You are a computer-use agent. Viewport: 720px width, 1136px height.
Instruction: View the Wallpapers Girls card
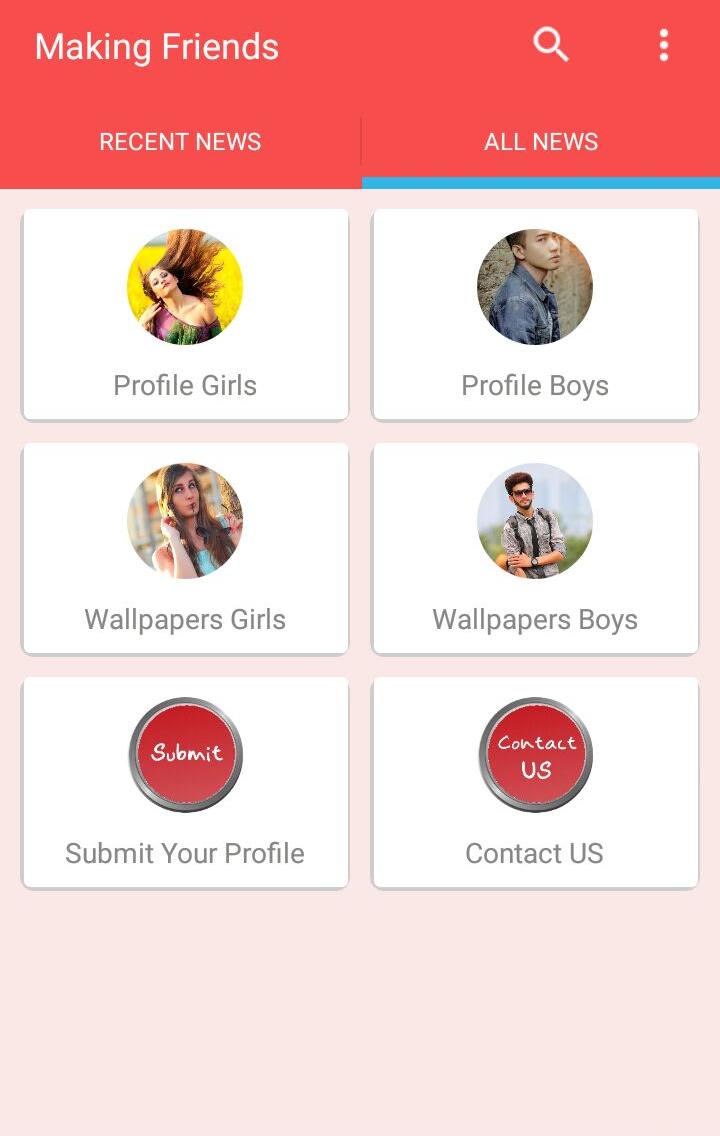[x=185, y=548]
